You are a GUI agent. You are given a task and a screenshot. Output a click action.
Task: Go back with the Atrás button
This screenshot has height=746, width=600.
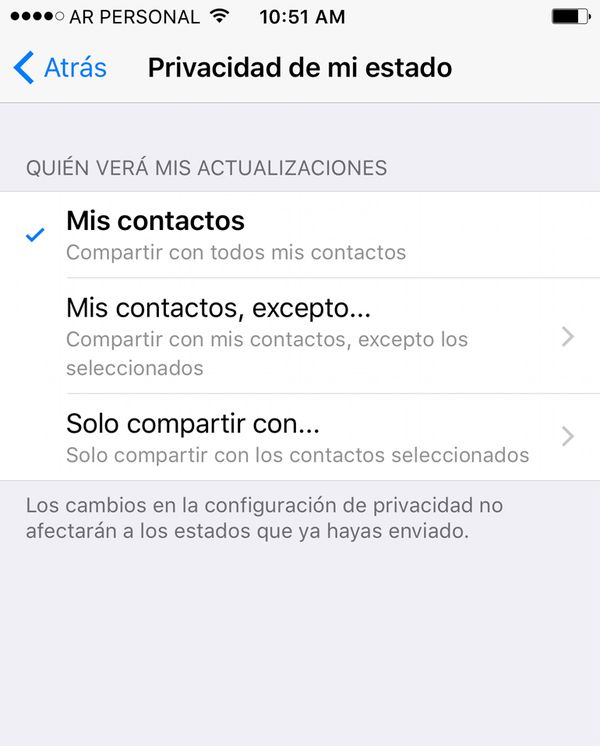point(60,68)
